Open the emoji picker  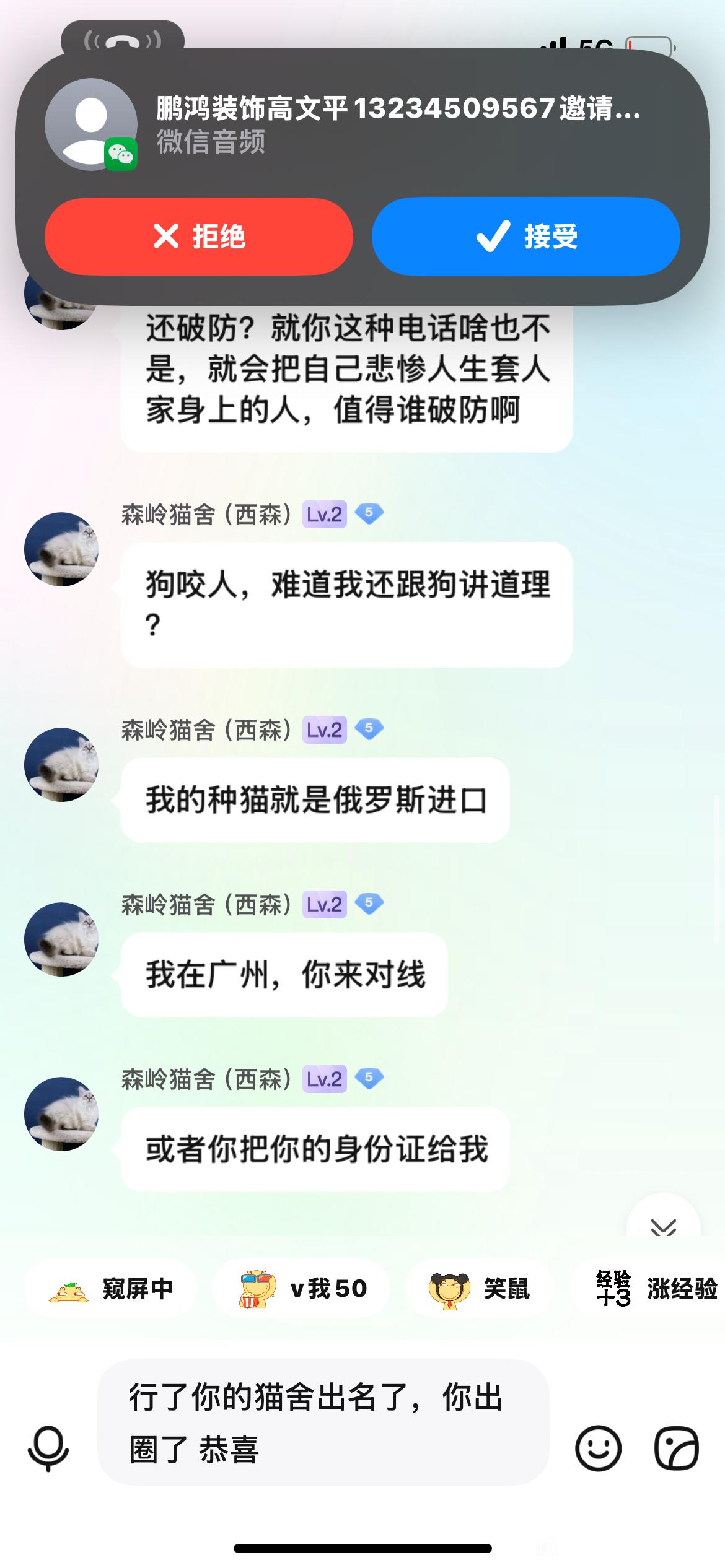(598, 1448)
